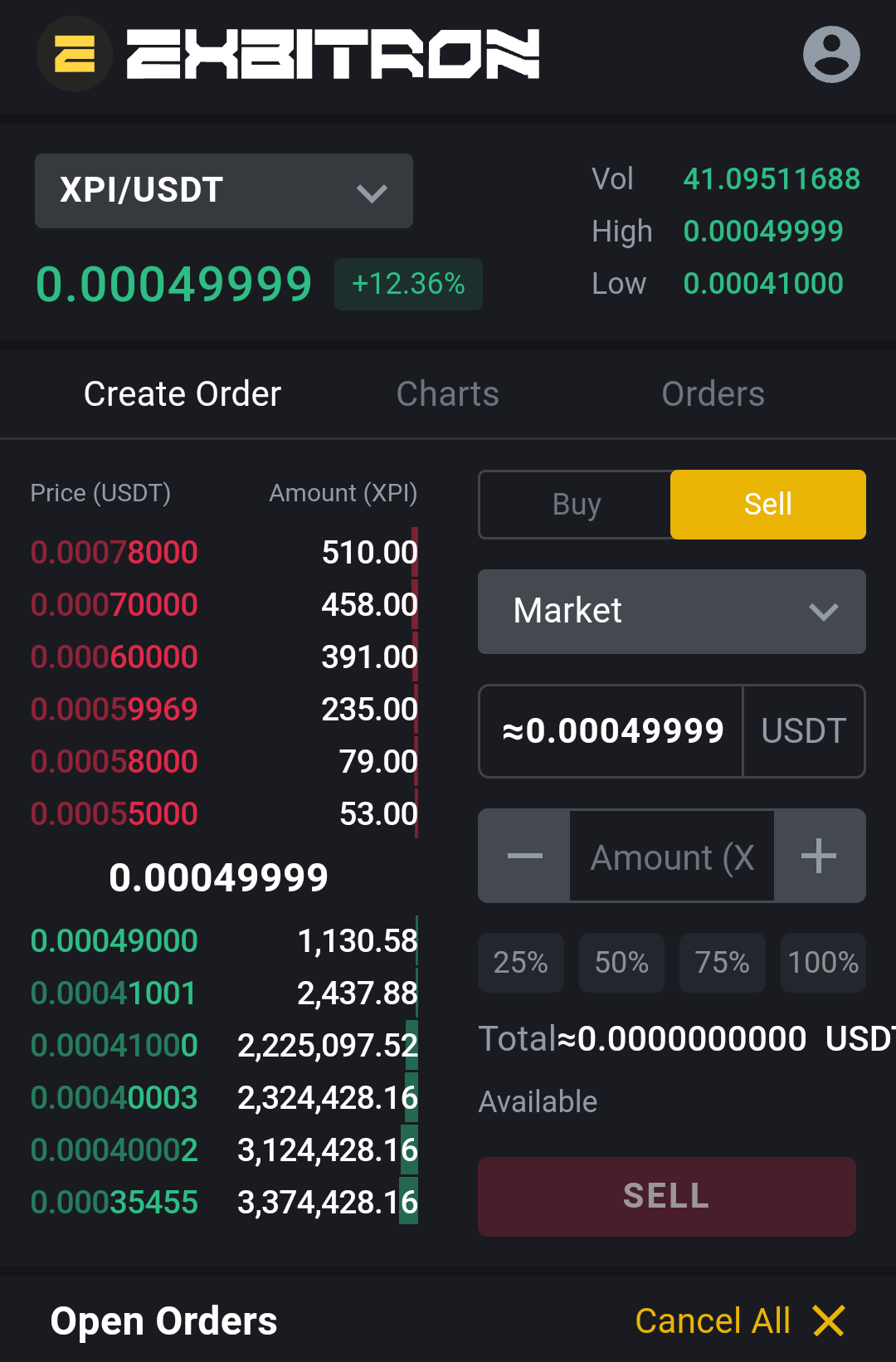
Task: Switch to the Orders tab
Action: [713, 394]
